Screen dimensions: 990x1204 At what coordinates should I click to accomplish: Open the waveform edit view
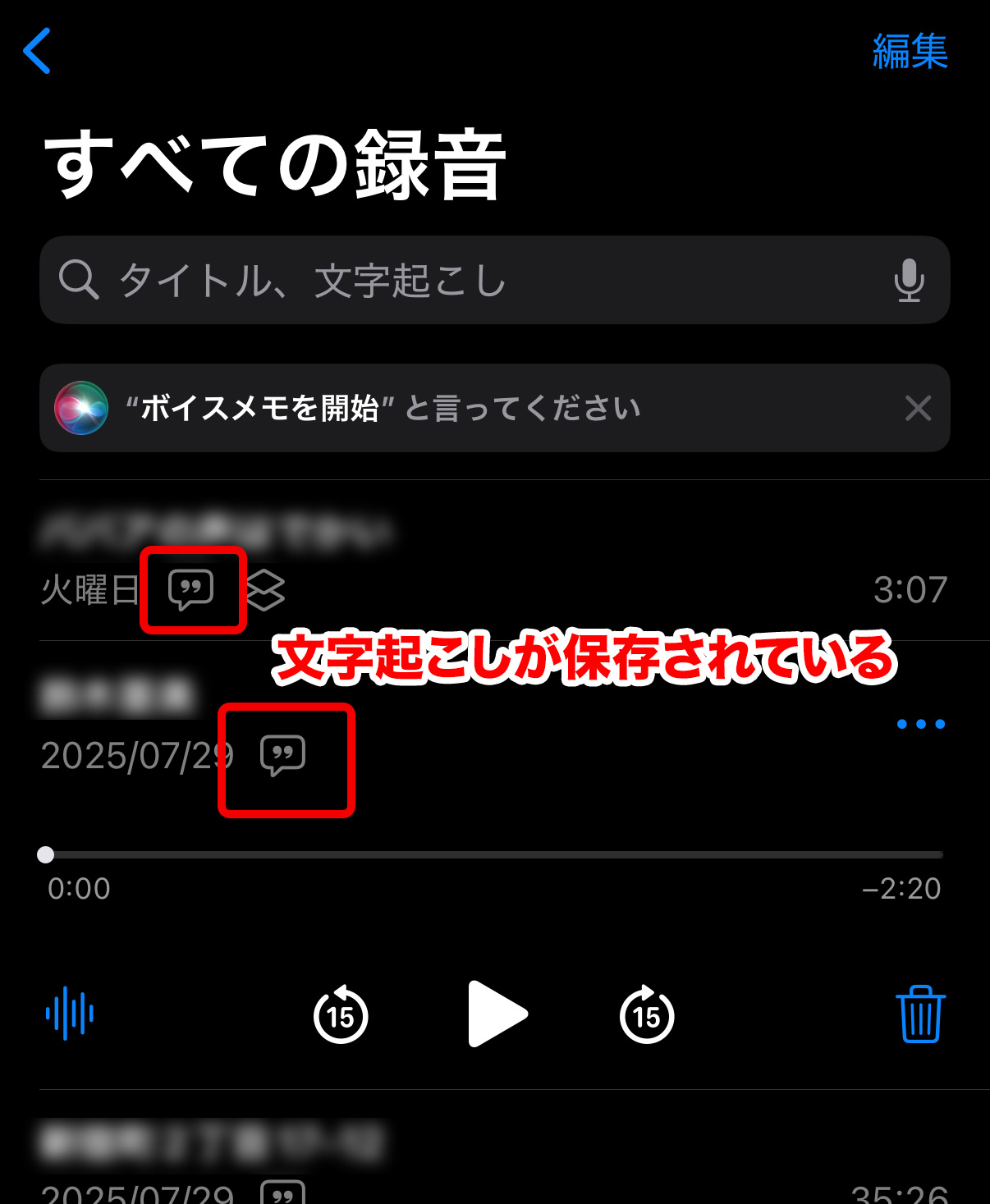tap(70, 1014)
